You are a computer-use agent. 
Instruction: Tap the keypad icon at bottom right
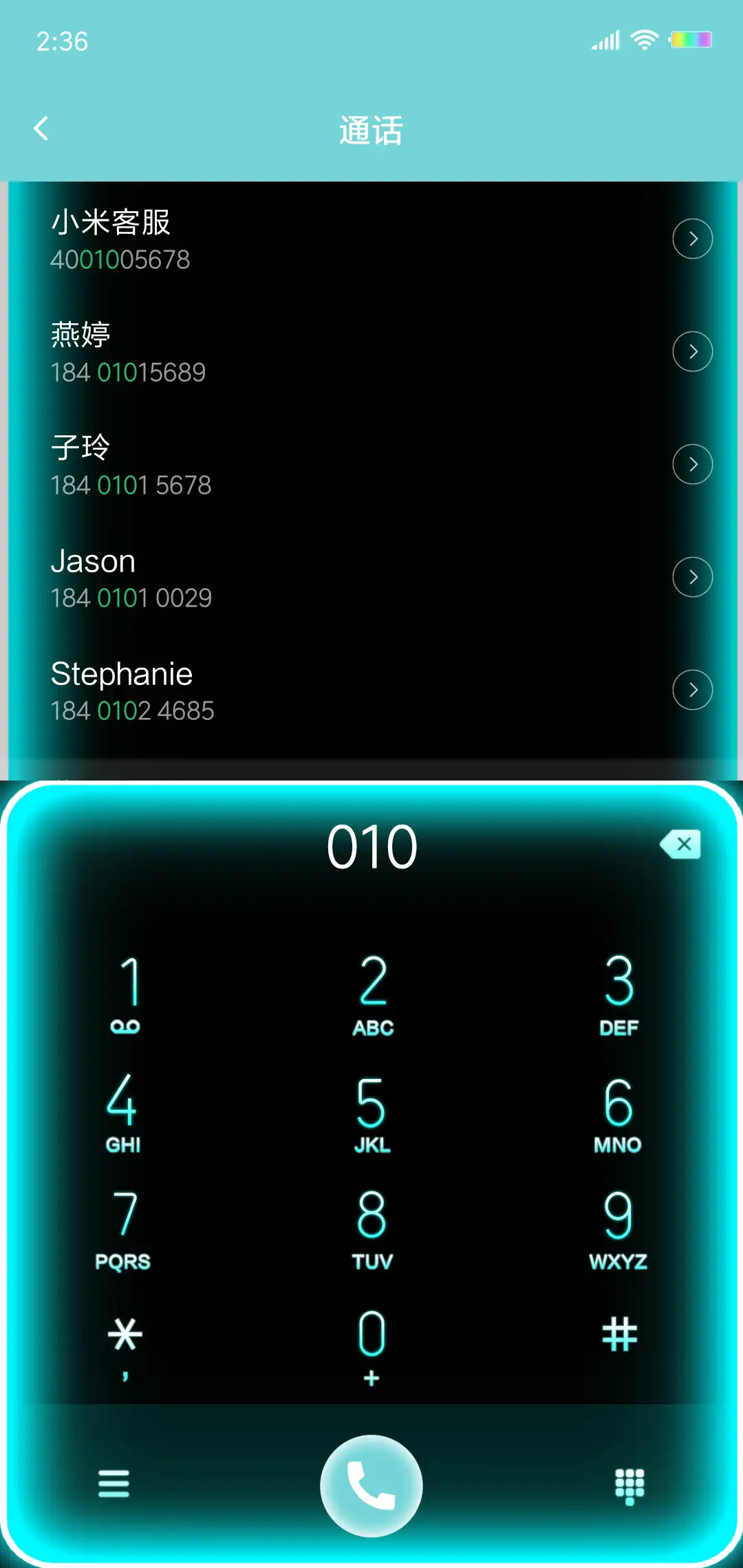coord(629,1484)
